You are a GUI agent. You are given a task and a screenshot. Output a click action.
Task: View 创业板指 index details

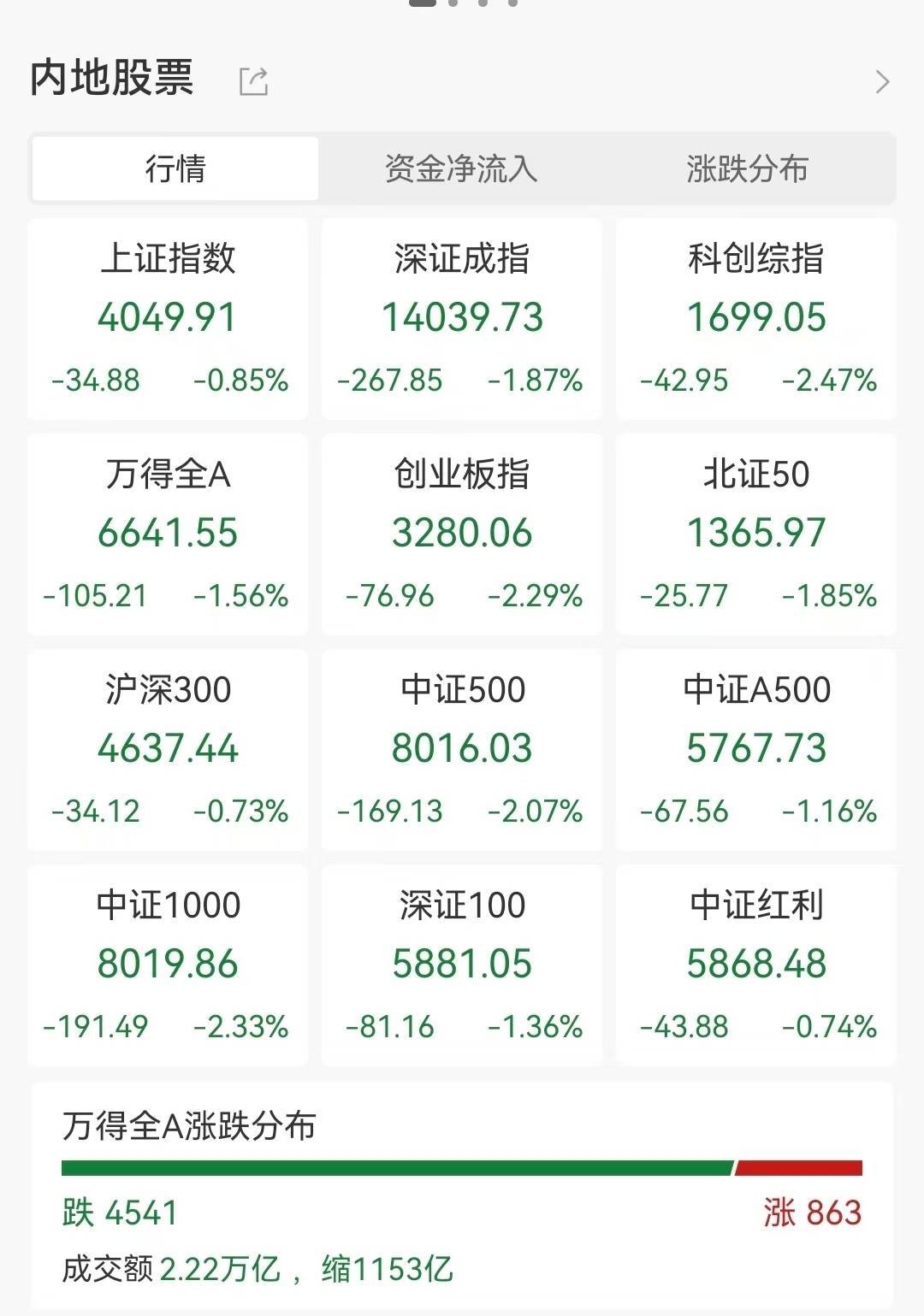click(x=462, y=534)
